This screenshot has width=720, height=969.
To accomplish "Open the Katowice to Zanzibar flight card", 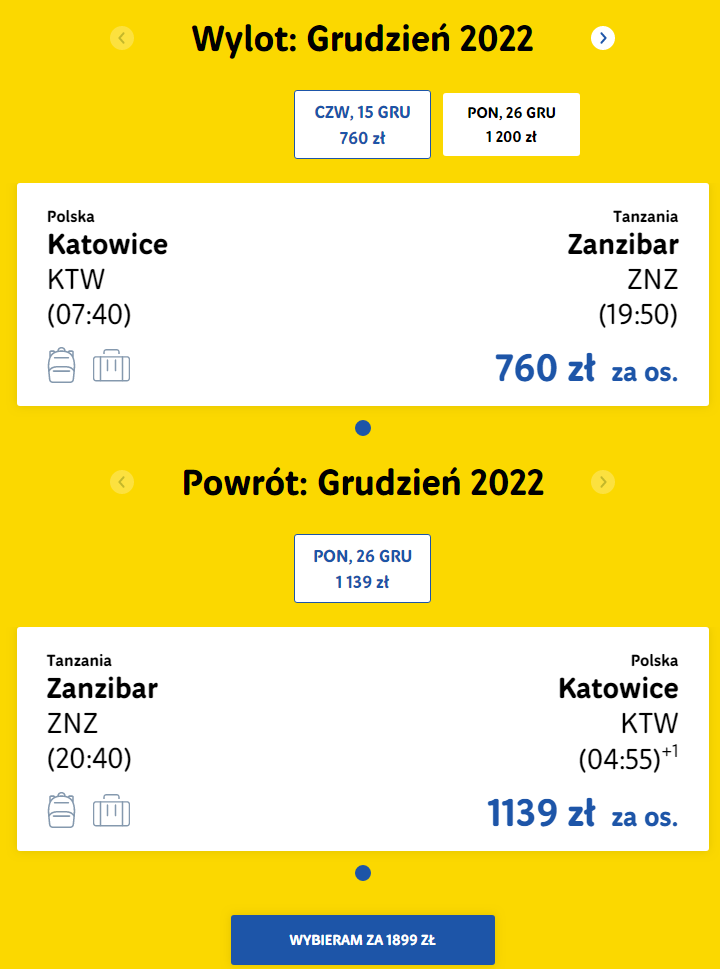I will point(362,294).
